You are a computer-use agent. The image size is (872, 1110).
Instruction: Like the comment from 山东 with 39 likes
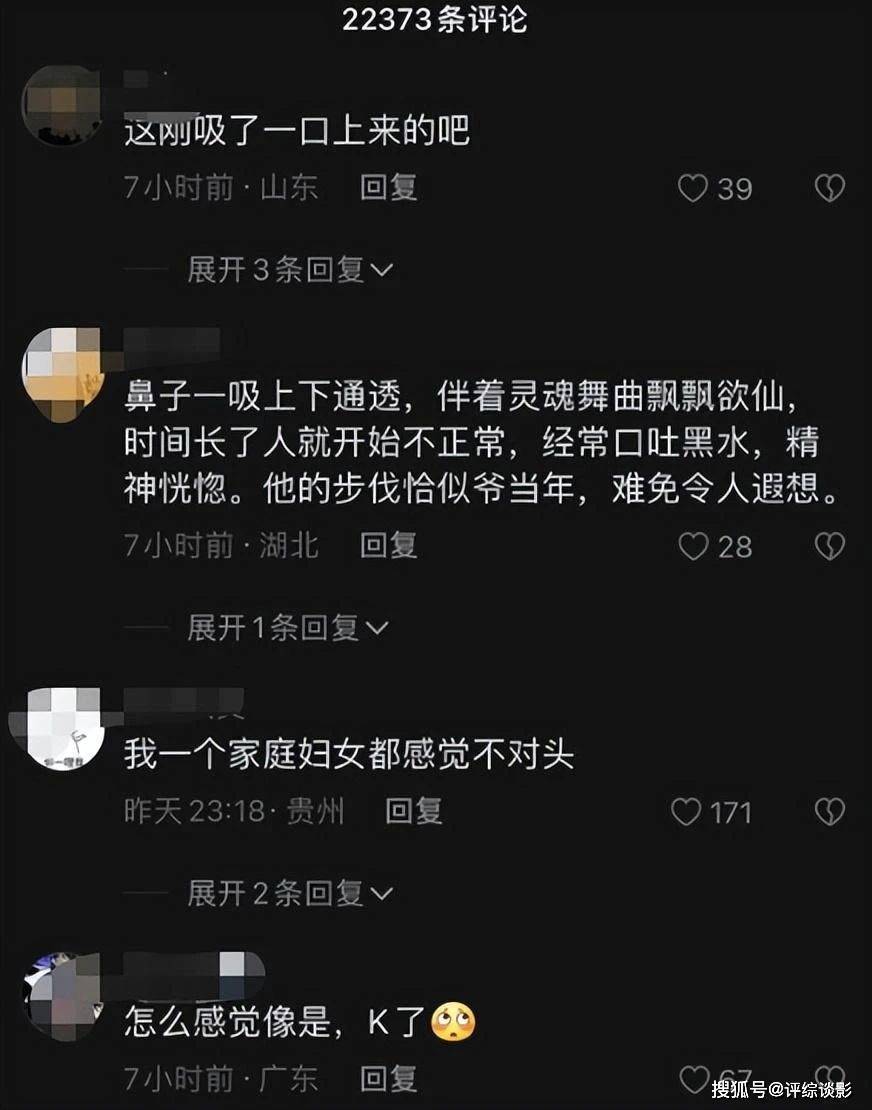click(693, 188)
